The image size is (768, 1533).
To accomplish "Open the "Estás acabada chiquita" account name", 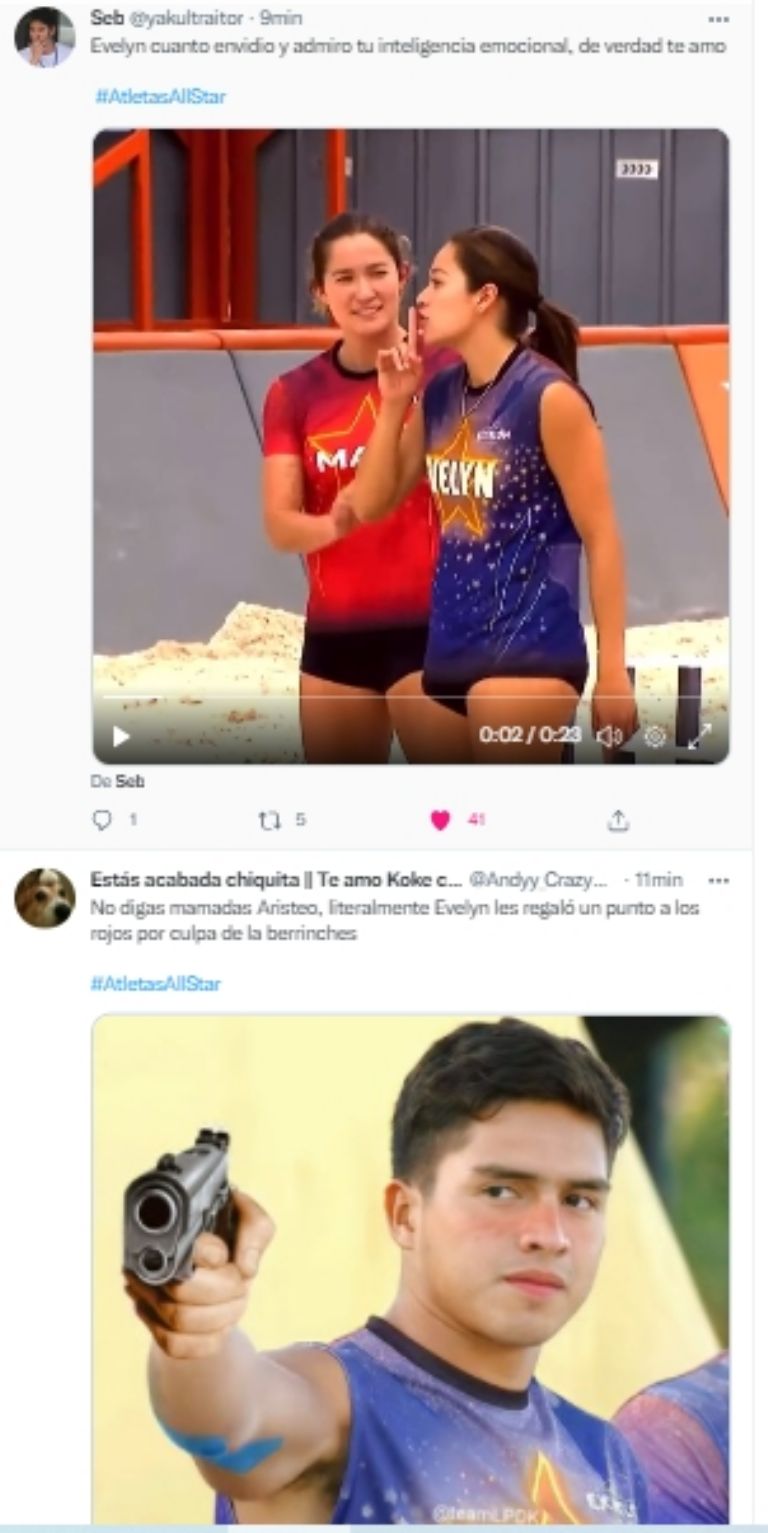I will (x=273, y=880).
